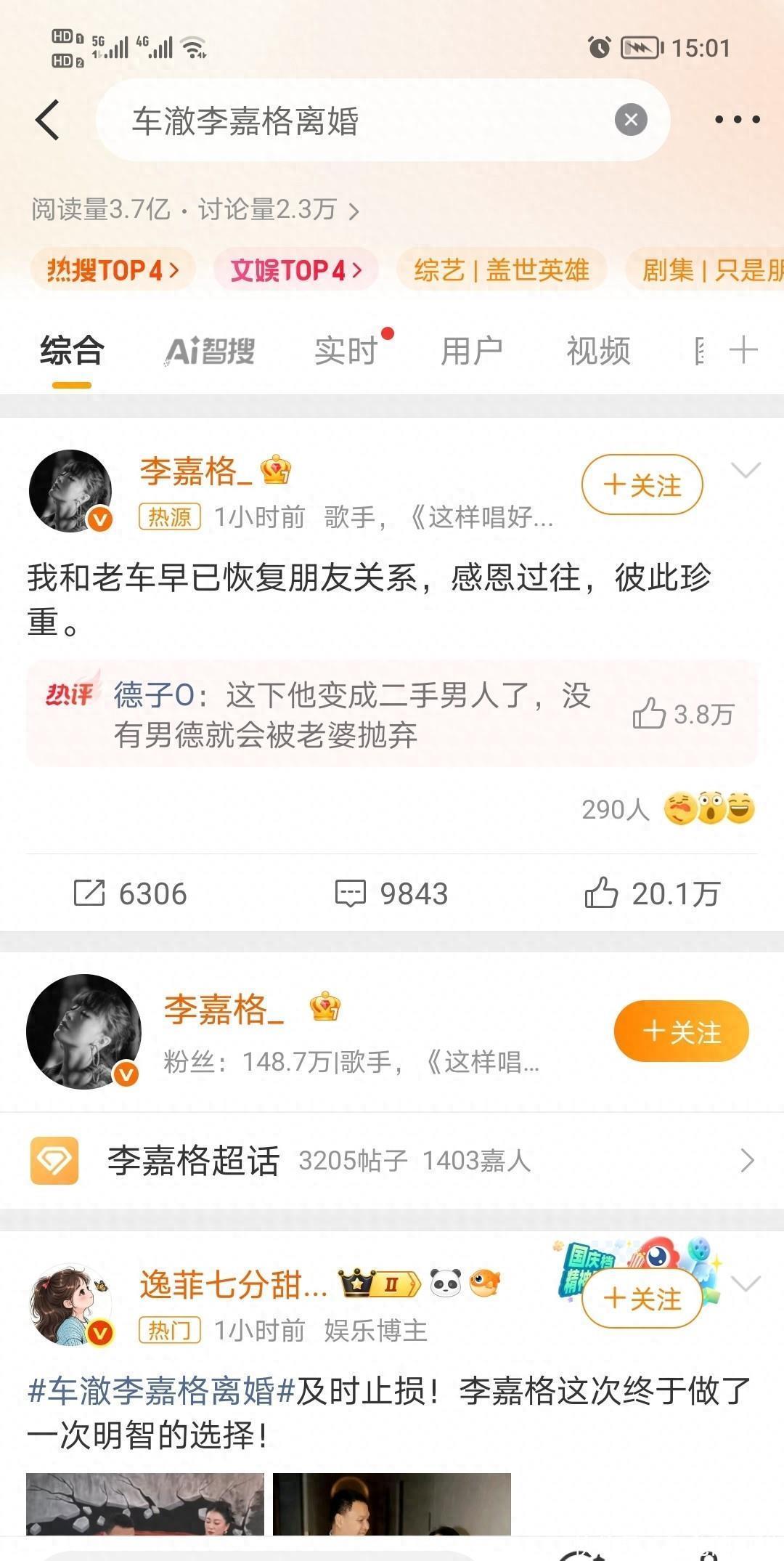Tap filled 关注 on 李嘉格_ user card
The width and height of the screenshot is (784, 1561).
(681, 1031)
